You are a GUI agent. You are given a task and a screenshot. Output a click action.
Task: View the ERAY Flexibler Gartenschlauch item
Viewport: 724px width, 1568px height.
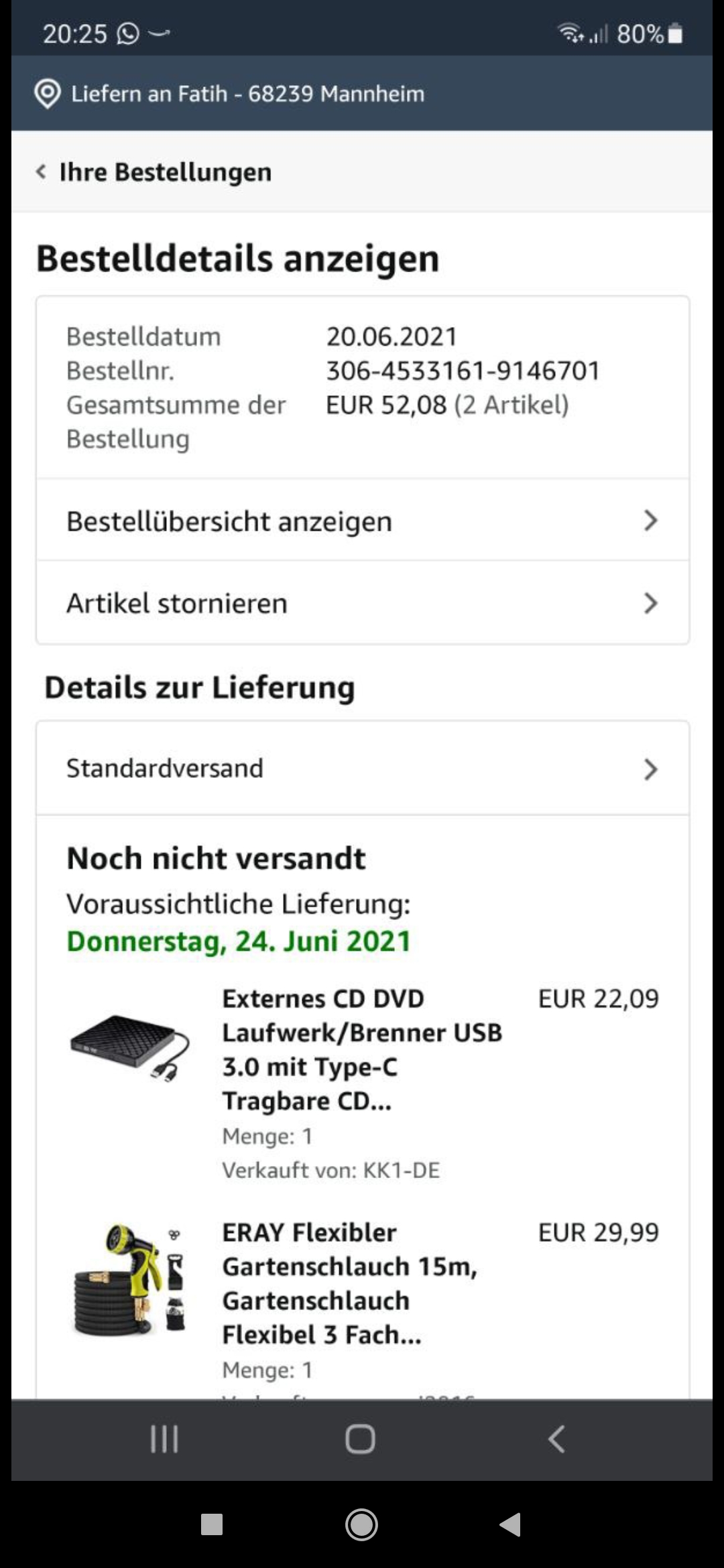pos(349,1283)
